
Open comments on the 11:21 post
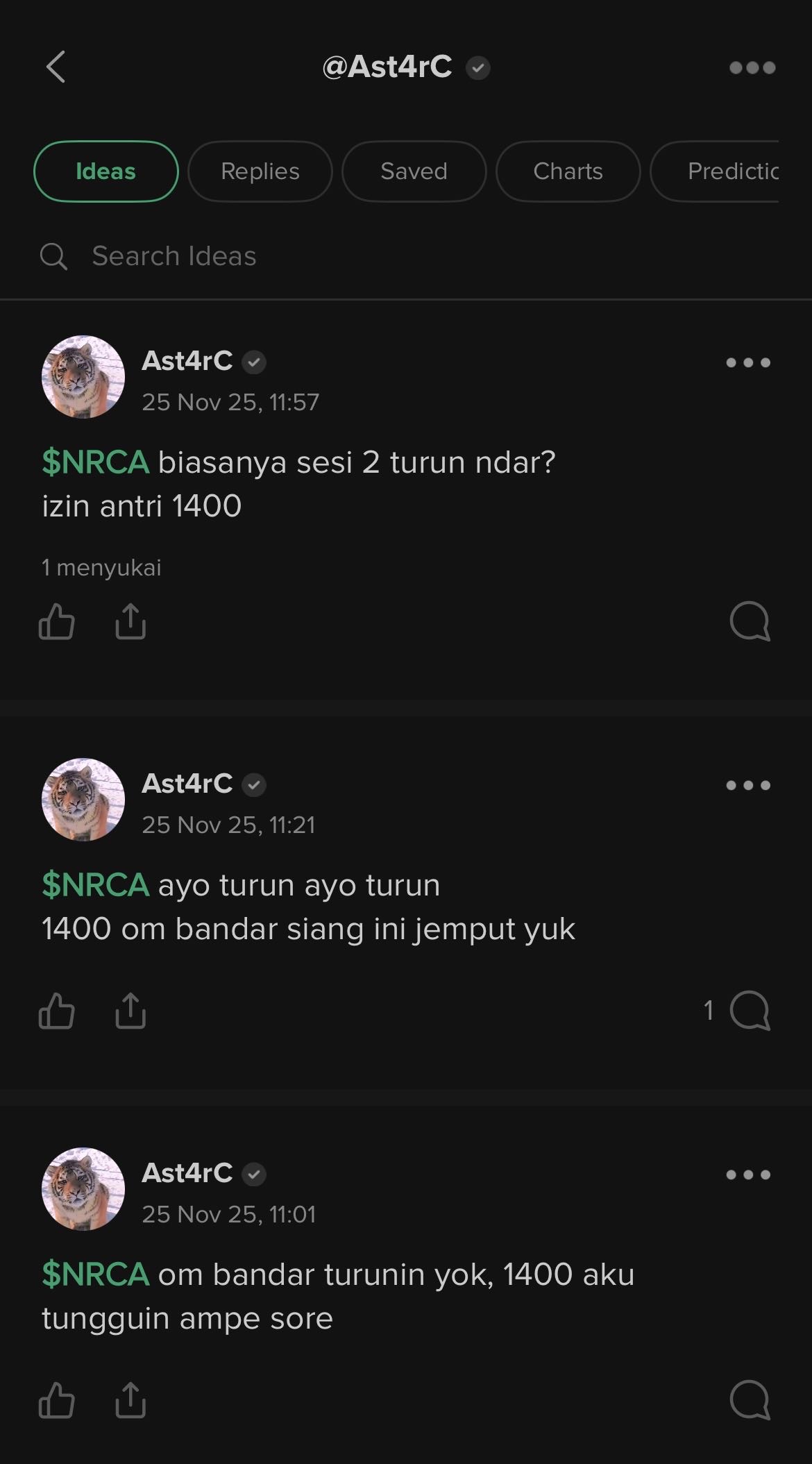tap(752, 1012)
